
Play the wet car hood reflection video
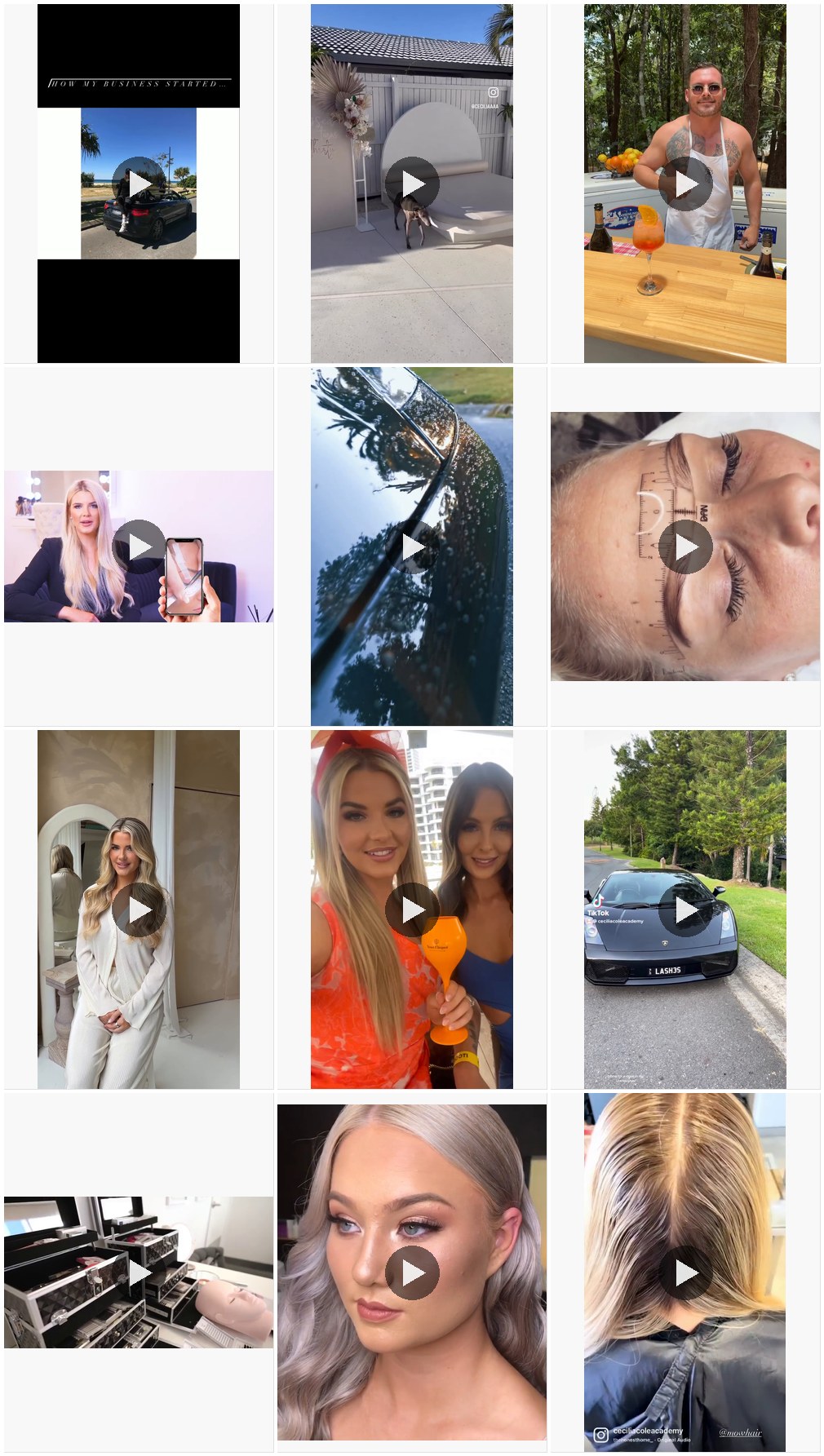pyautogui.click(x=412, y=547)
